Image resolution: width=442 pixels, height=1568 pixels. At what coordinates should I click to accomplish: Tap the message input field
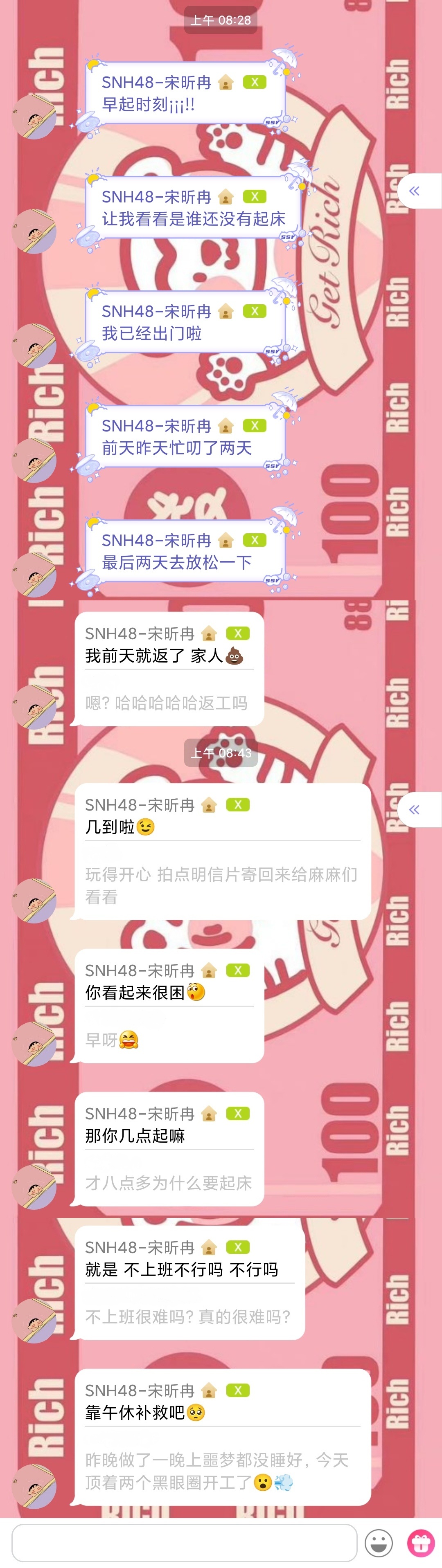184,1543
